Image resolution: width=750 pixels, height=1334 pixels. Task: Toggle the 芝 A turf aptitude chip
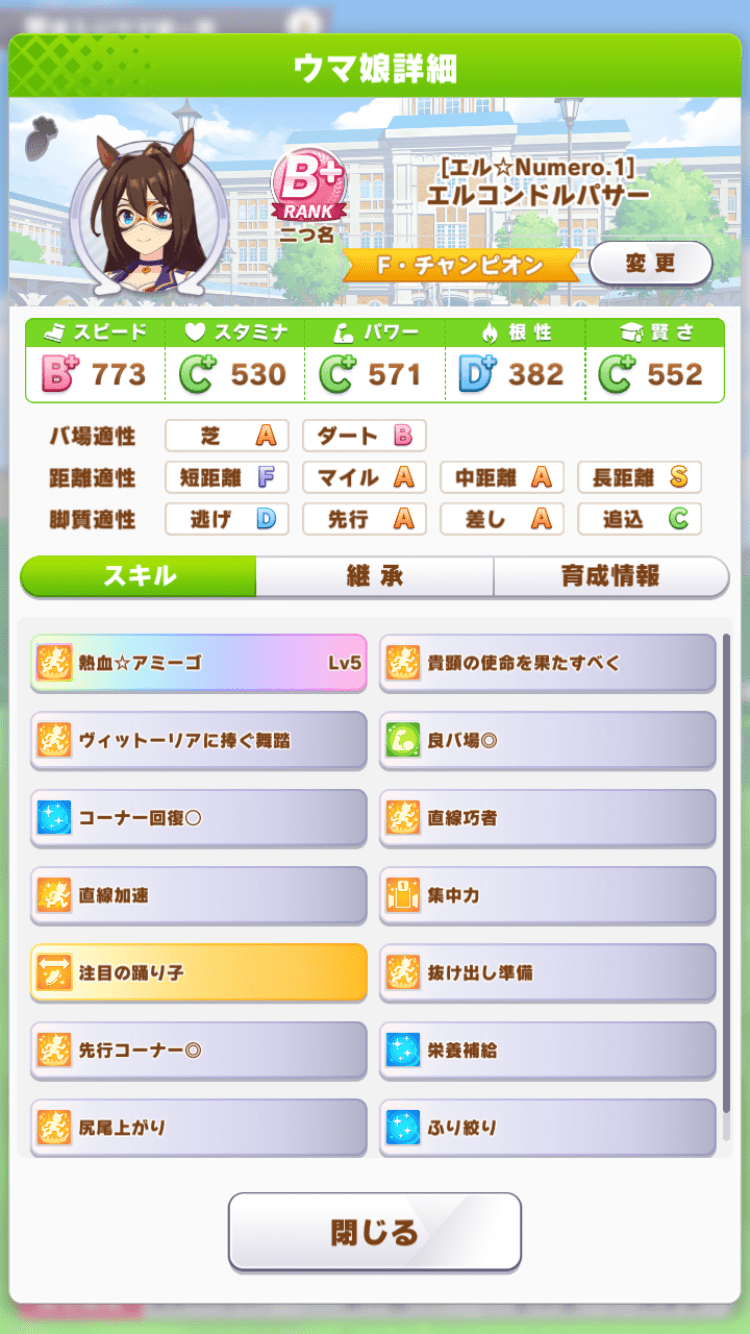pos(226,436)
